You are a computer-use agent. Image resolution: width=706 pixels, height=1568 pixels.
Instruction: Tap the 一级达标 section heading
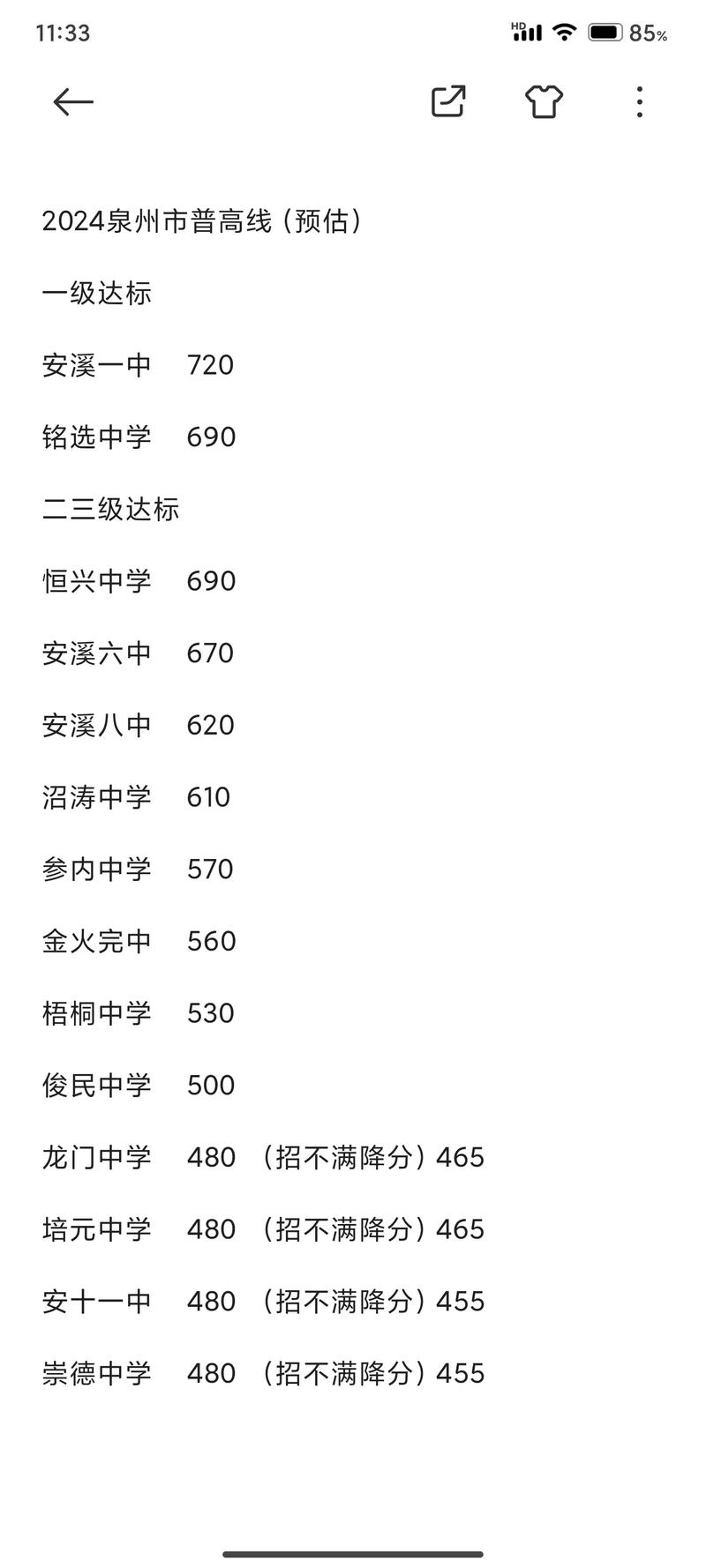point(97,293)
